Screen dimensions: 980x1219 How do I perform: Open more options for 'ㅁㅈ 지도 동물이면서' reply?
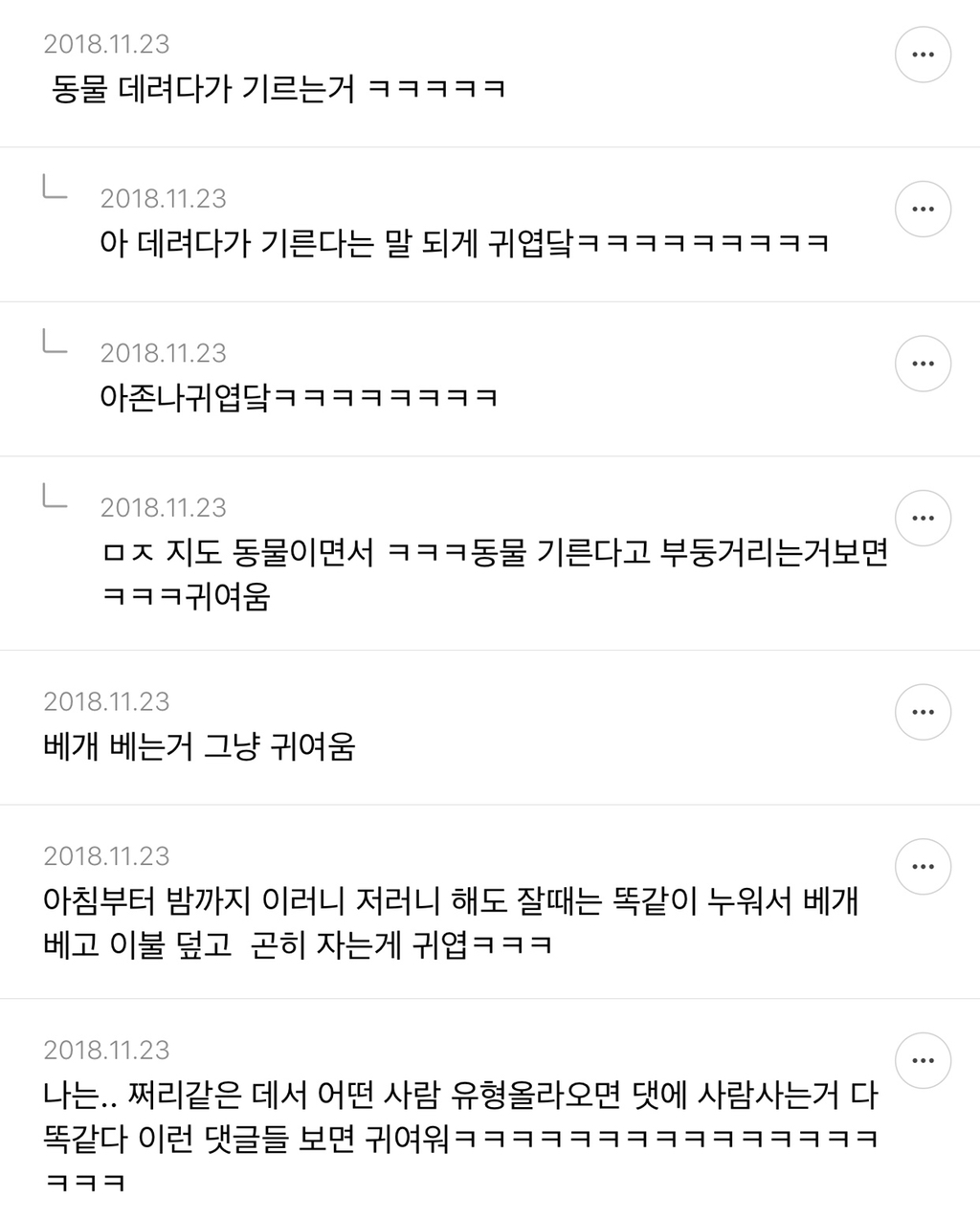923,519
